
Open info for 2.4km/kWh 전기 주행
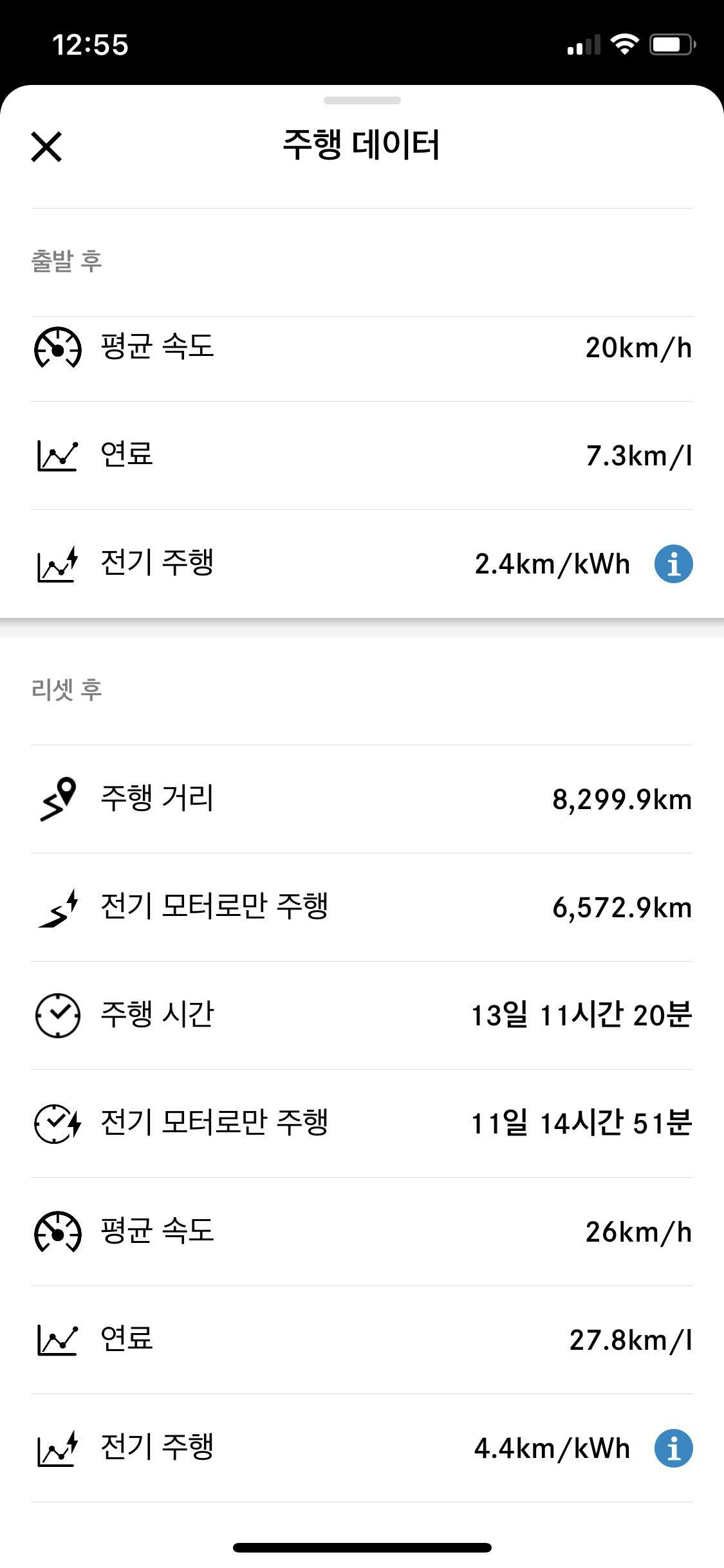[x=673, y=564]
